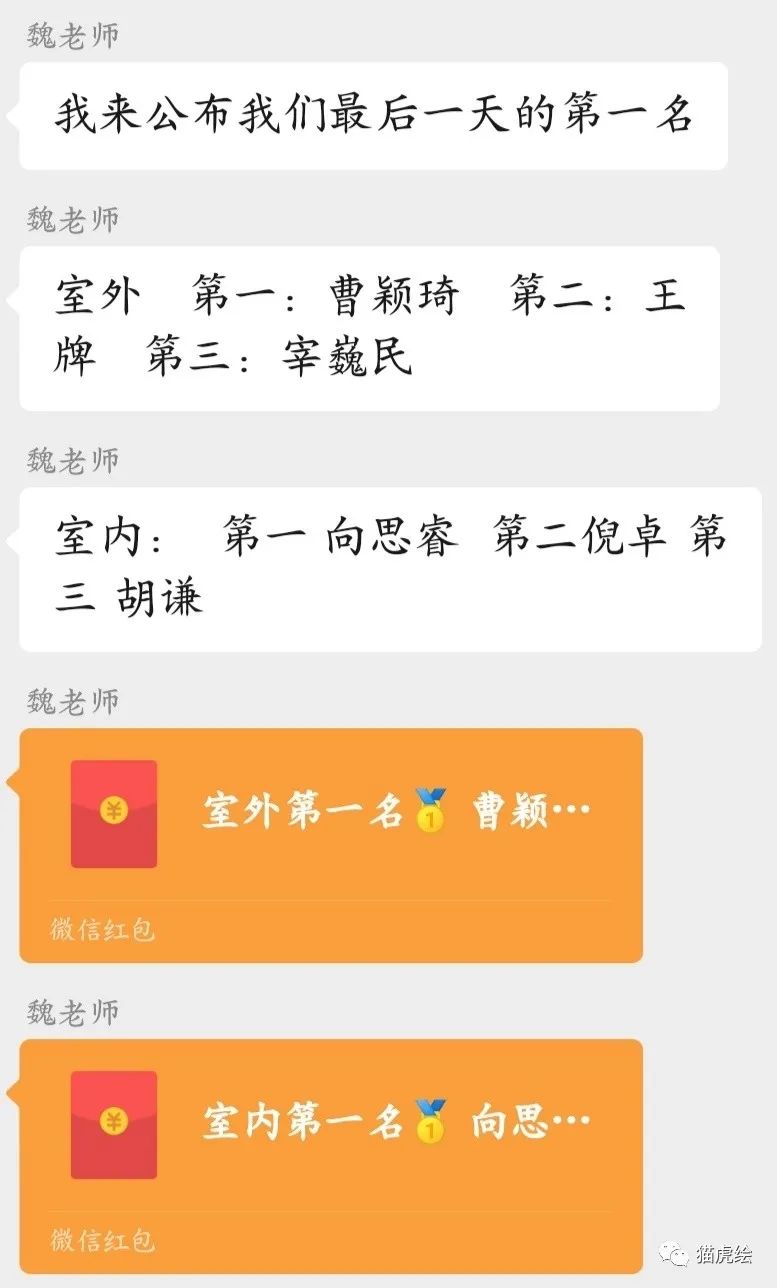This screenshot has height=1288, width=777.
Task: Select 魏老师 above the 室内 rankings message
Action: point(70,461)
